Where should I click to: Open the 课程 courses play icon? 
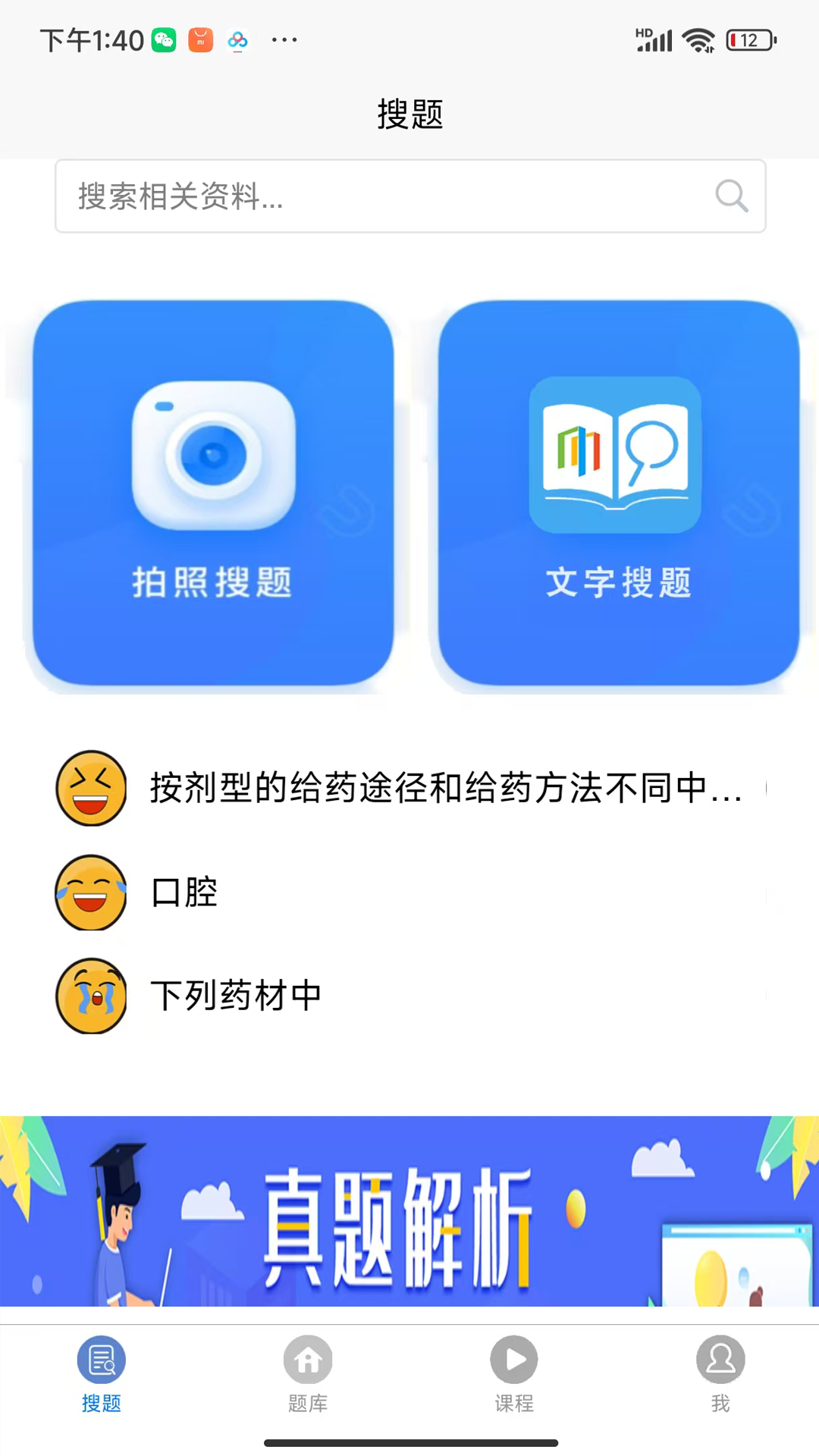[x=513, y=1360]
